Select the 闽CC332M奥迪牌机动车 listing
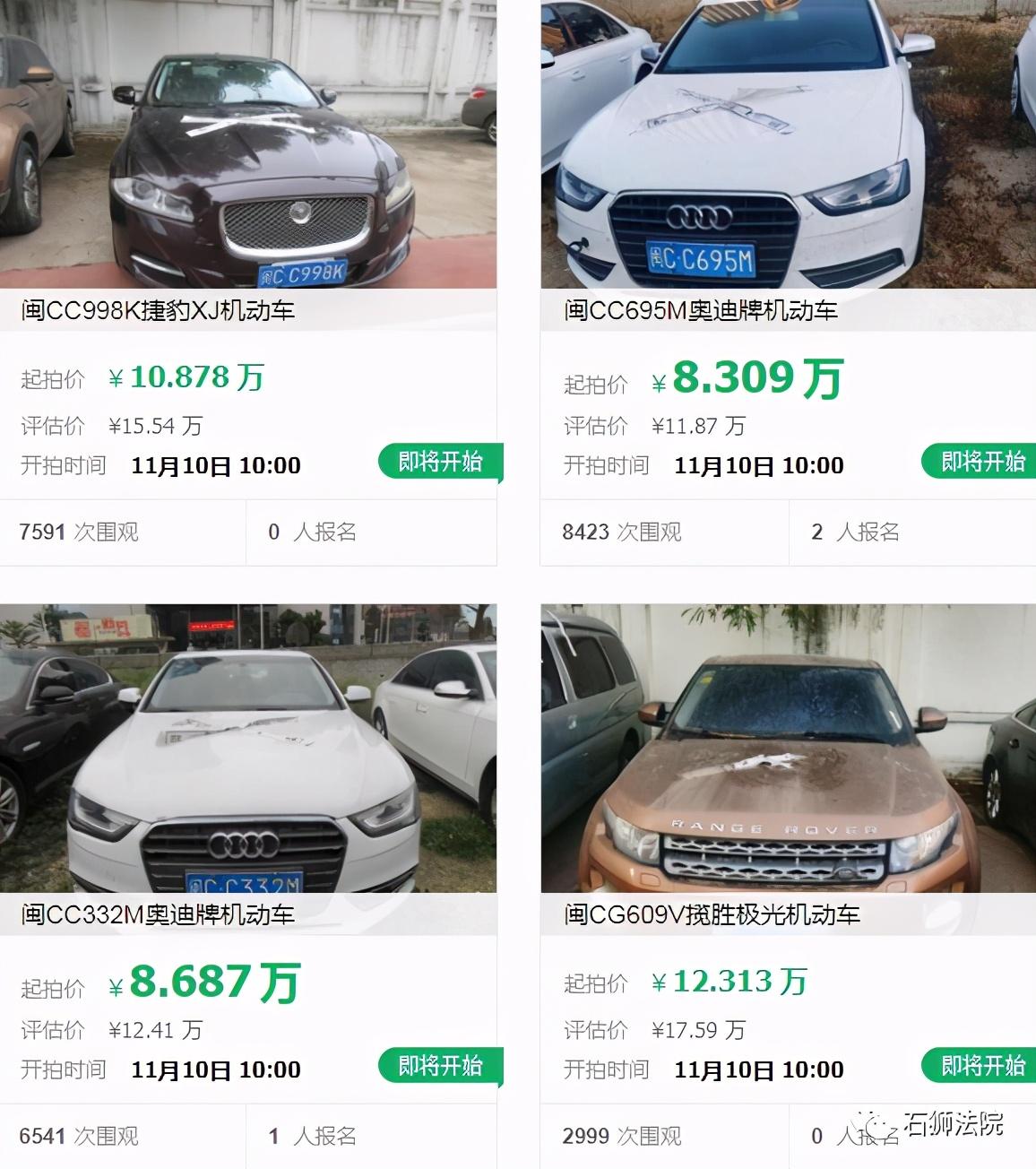1036x1169 pixels. (x=159, y=914)
